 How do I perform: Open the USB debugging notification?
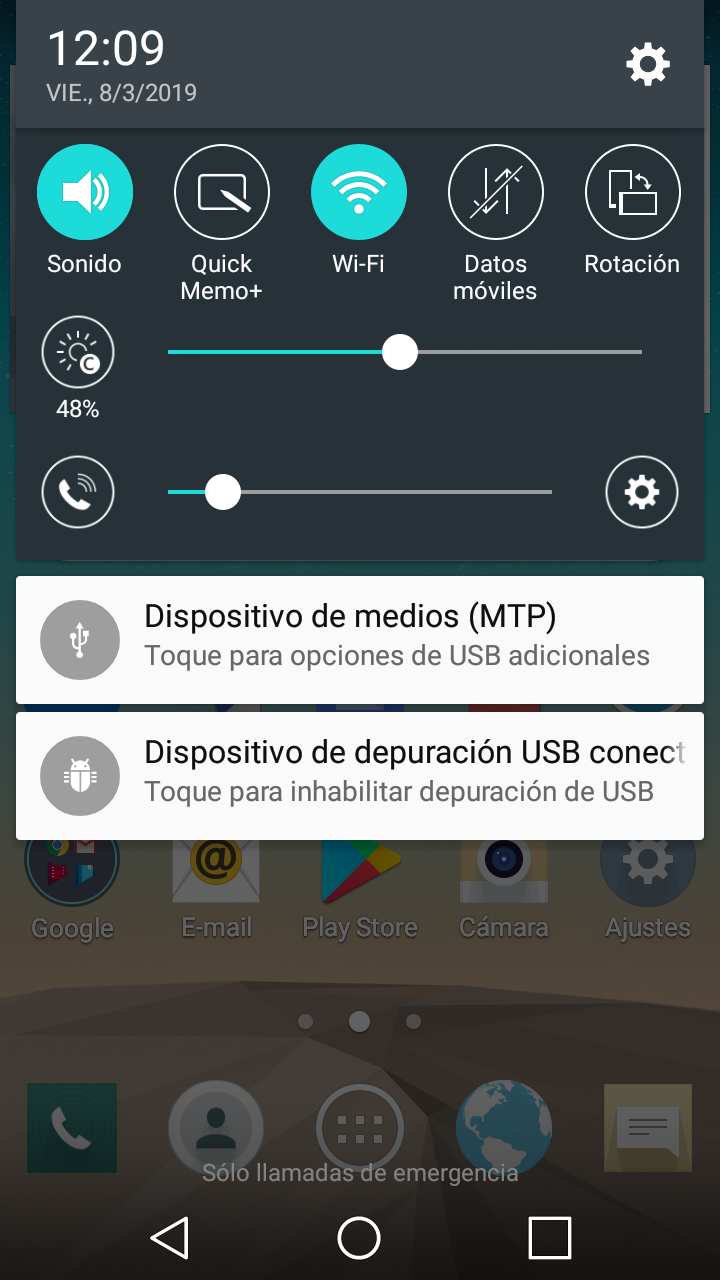360,776
